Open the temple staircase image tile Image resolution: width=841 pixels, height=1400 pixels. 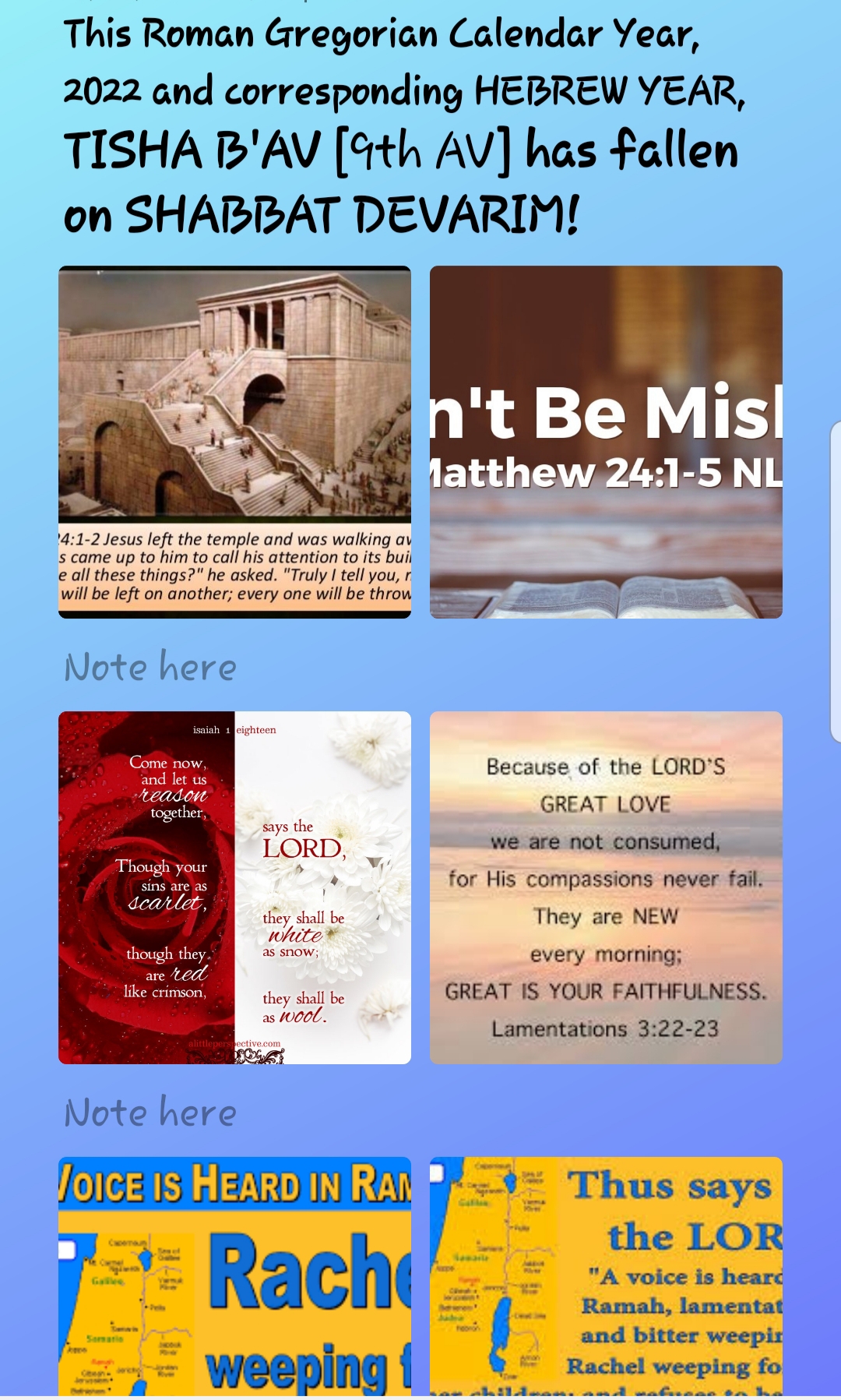(x=234, y=442)
